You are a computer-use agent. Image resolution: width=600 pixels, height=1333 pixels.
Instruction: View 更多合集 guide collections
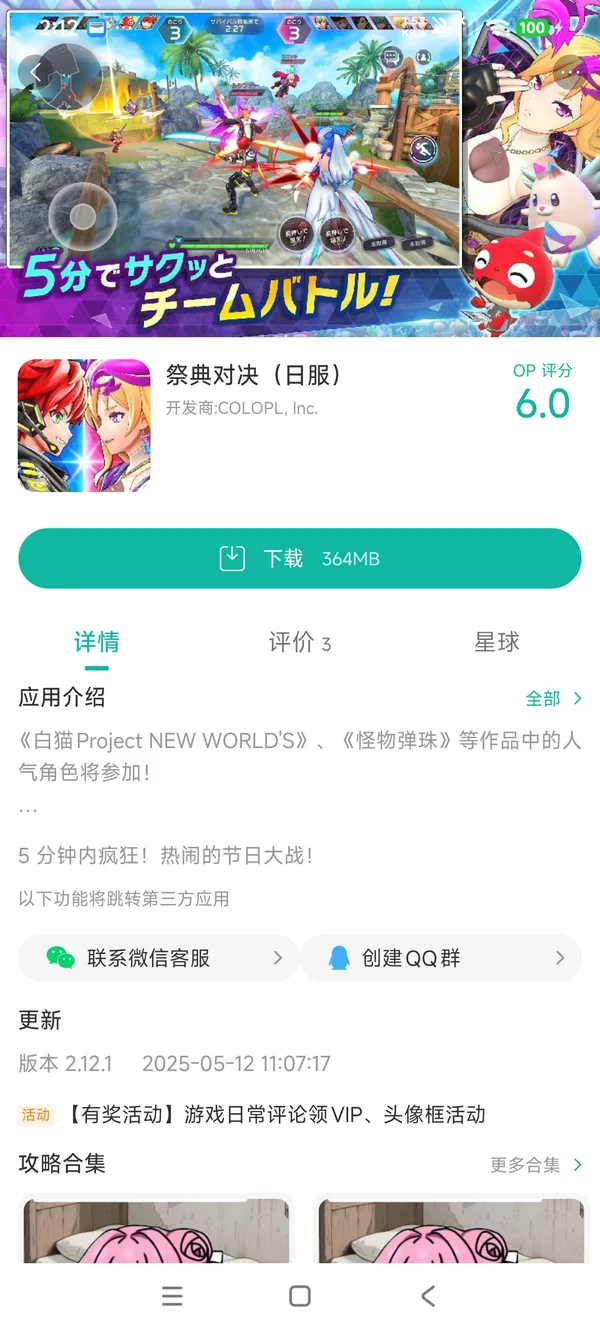point(535,1165)
